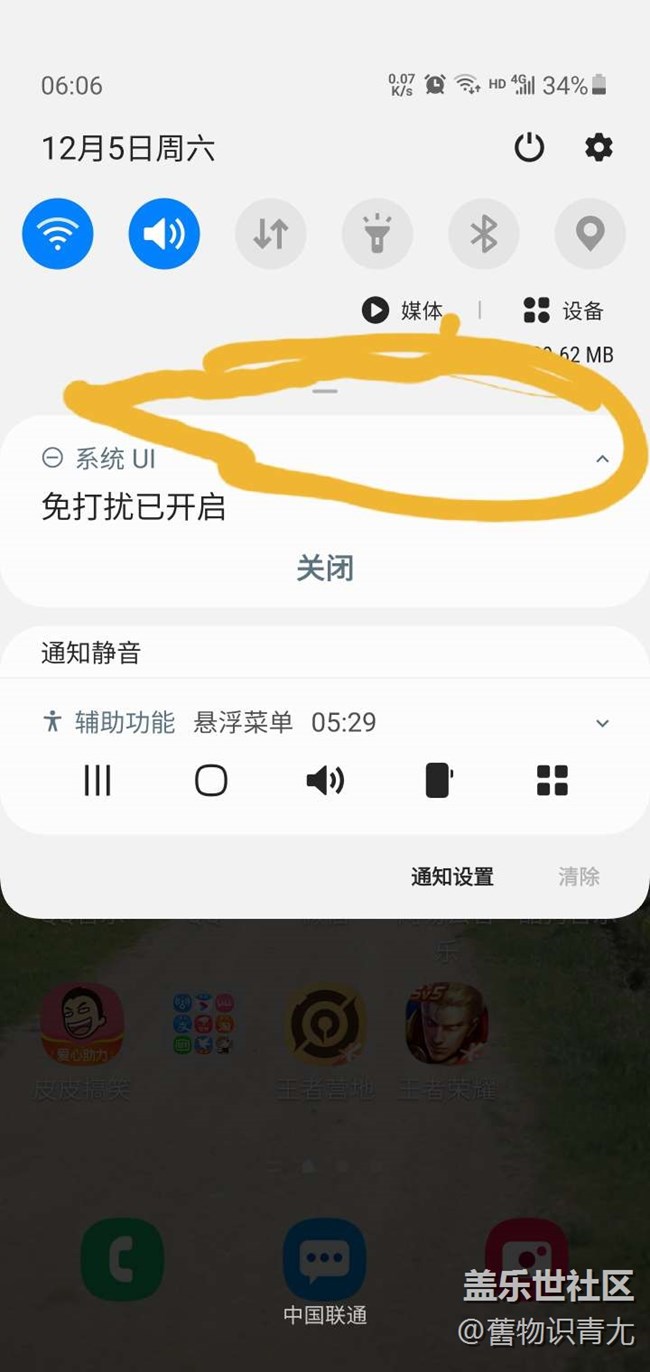Image resolution: width=650 pixels, height=1372 pixels.
Task: Tap 清除 to clear notifications
Action: 579,877
